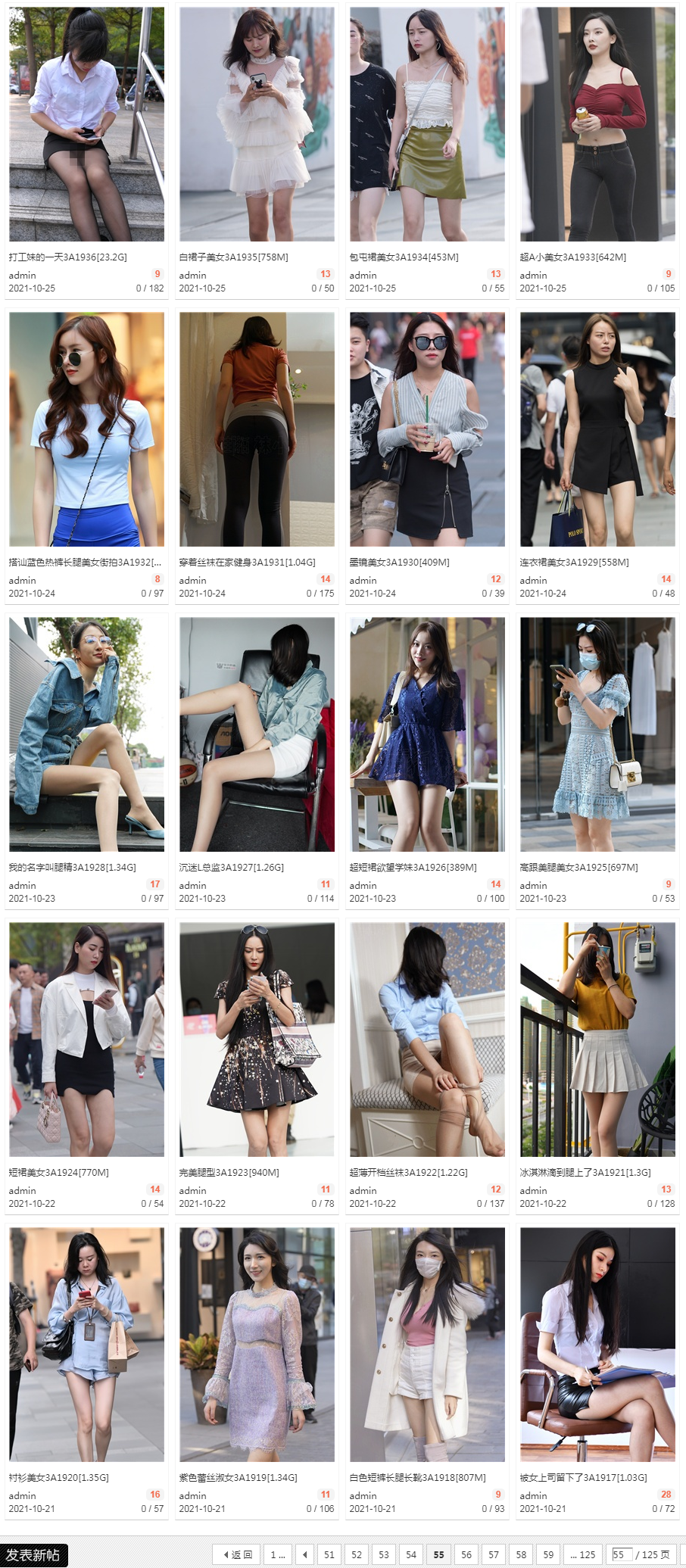Open thread titled 白裙子美女3A1935
686x1568 pixels.
[x=233, y=257]
